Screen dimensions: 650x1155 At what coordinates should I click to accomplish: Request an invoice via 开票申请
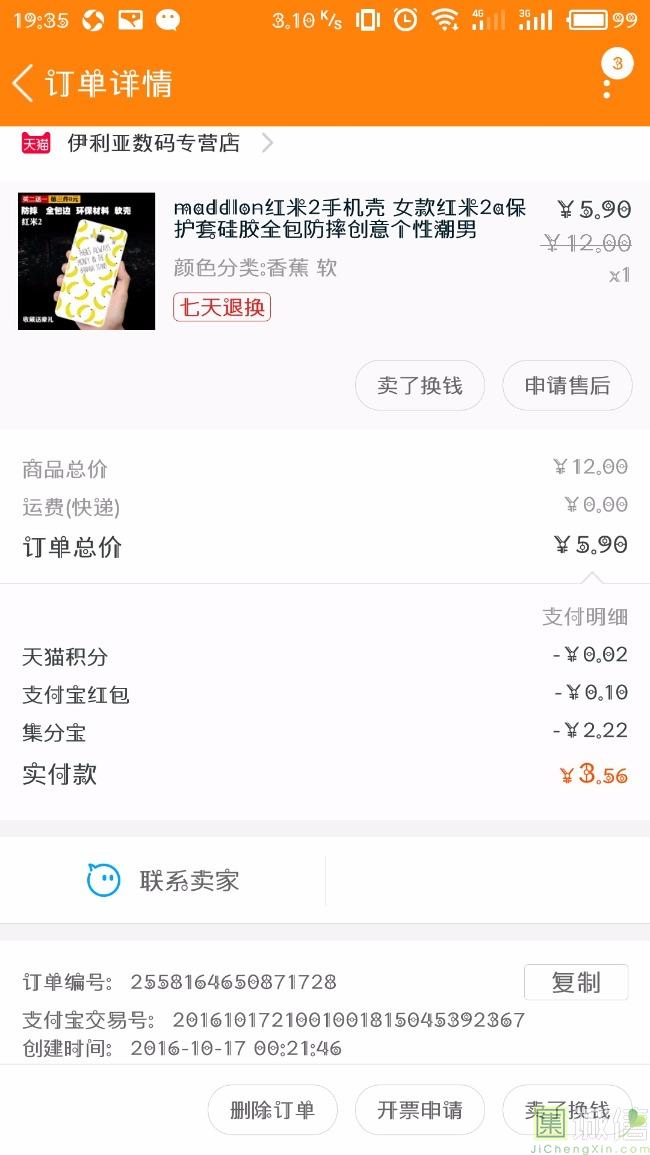420,1110
